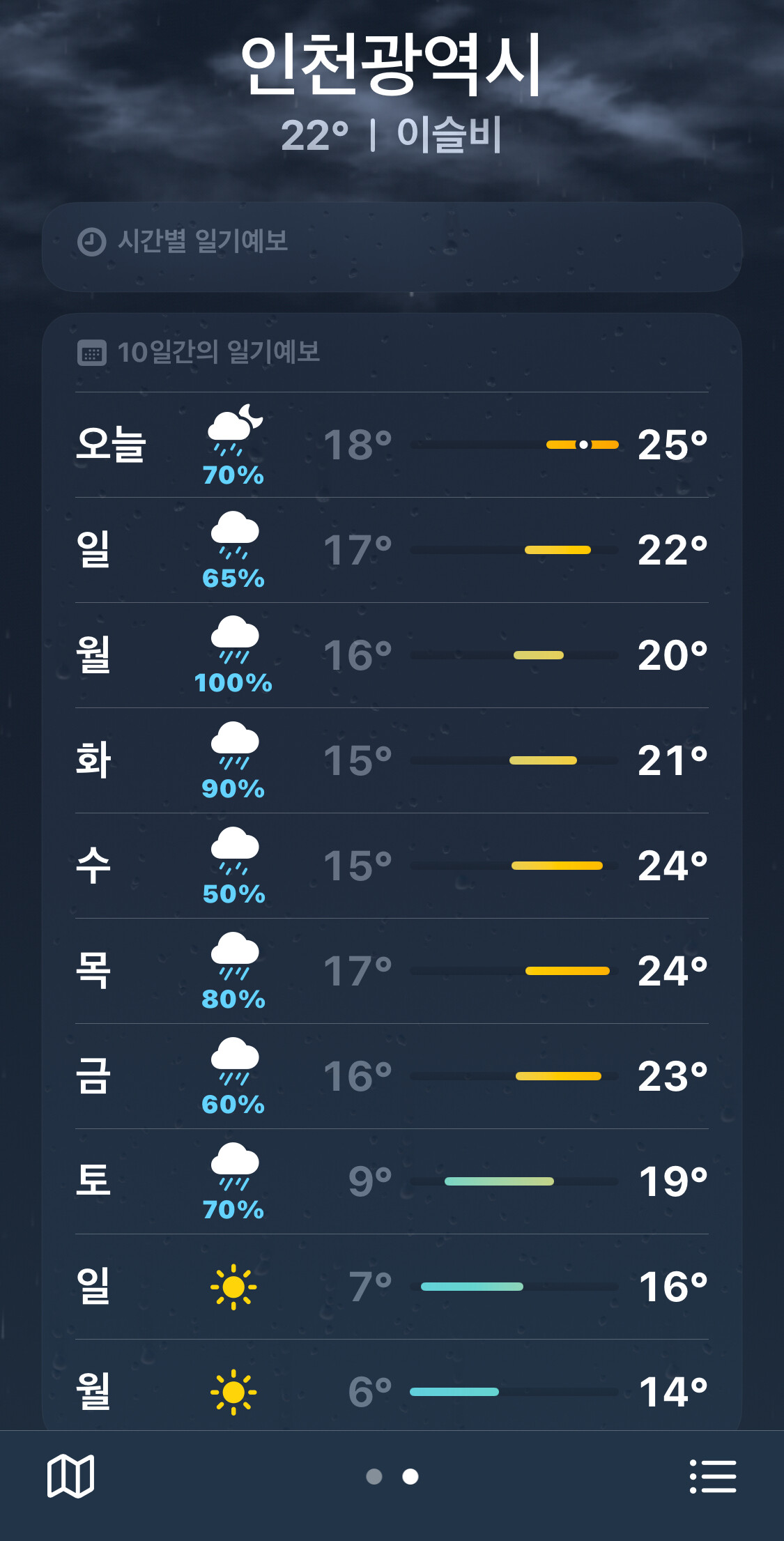Viewport: 784px width, 1541px height.
Task: Open the 목 (Thursday) forecast row
Action: [x=392, y=971]
